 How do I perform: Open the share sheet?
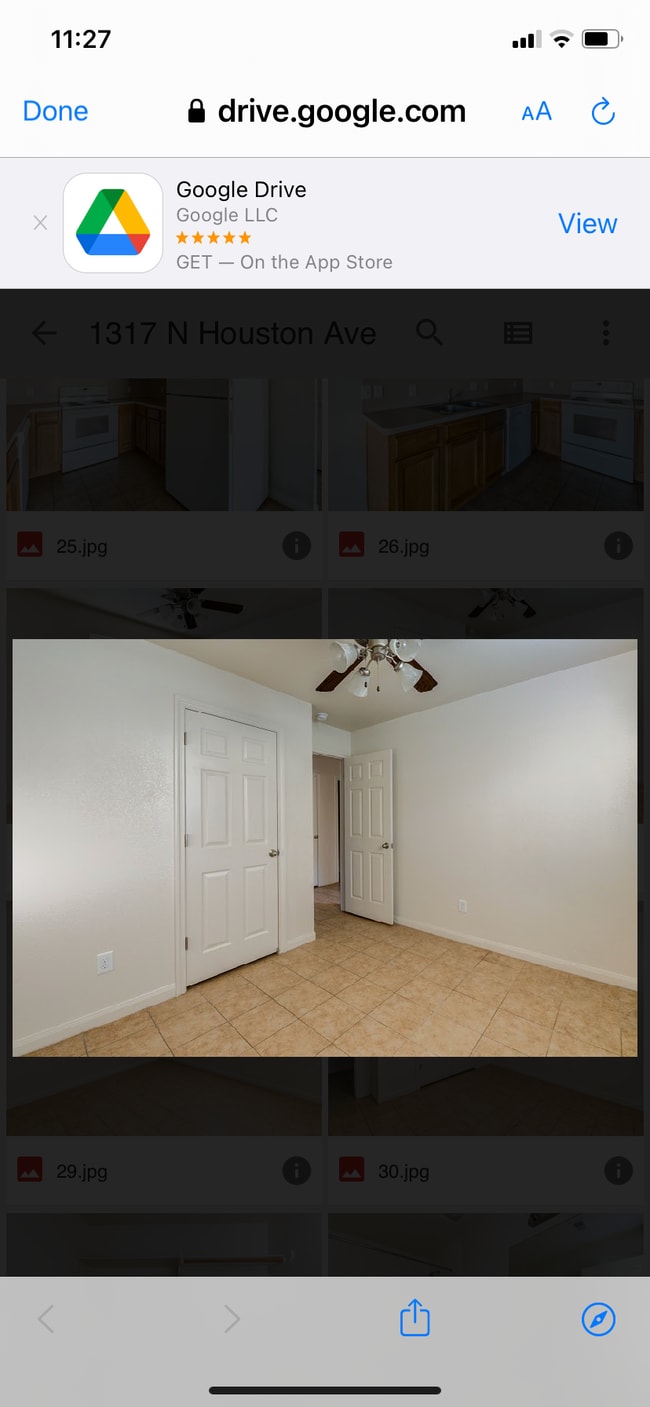pos(415,1319)
